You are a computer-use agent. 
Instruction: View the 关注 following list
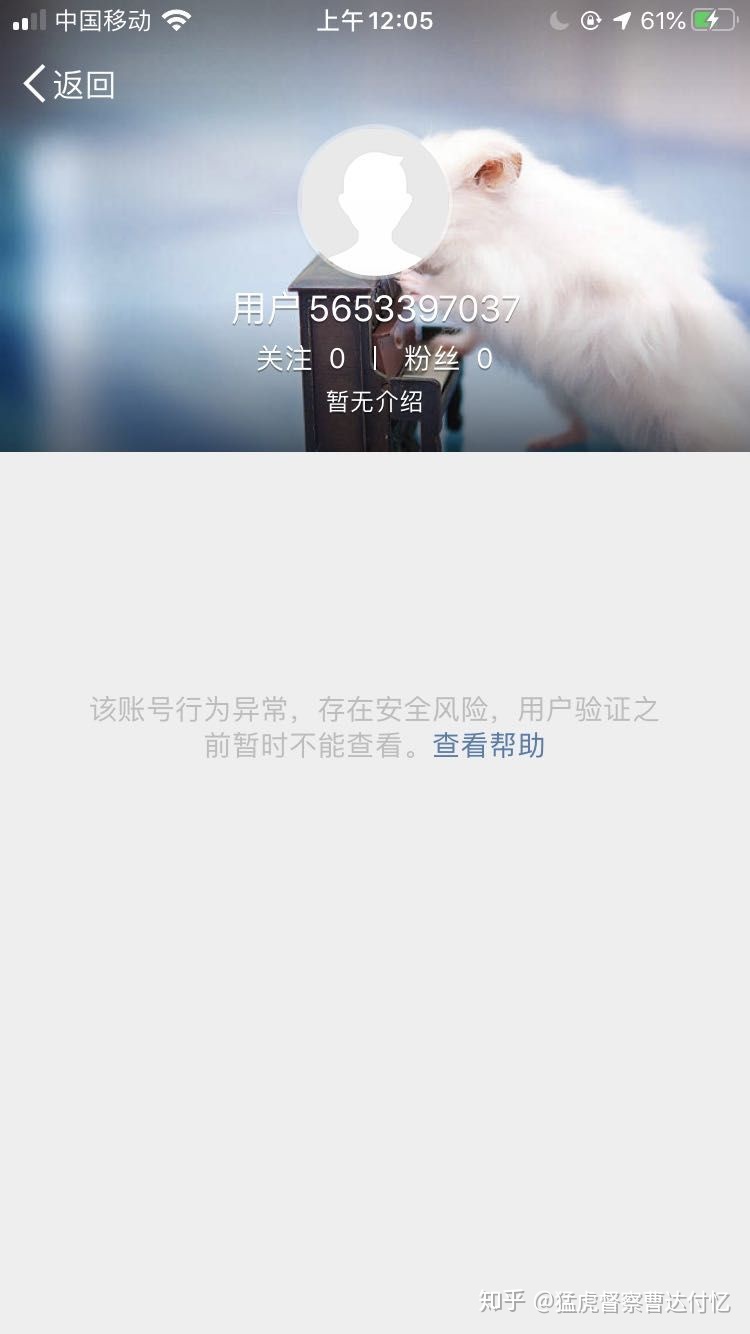tap(300, 359)
